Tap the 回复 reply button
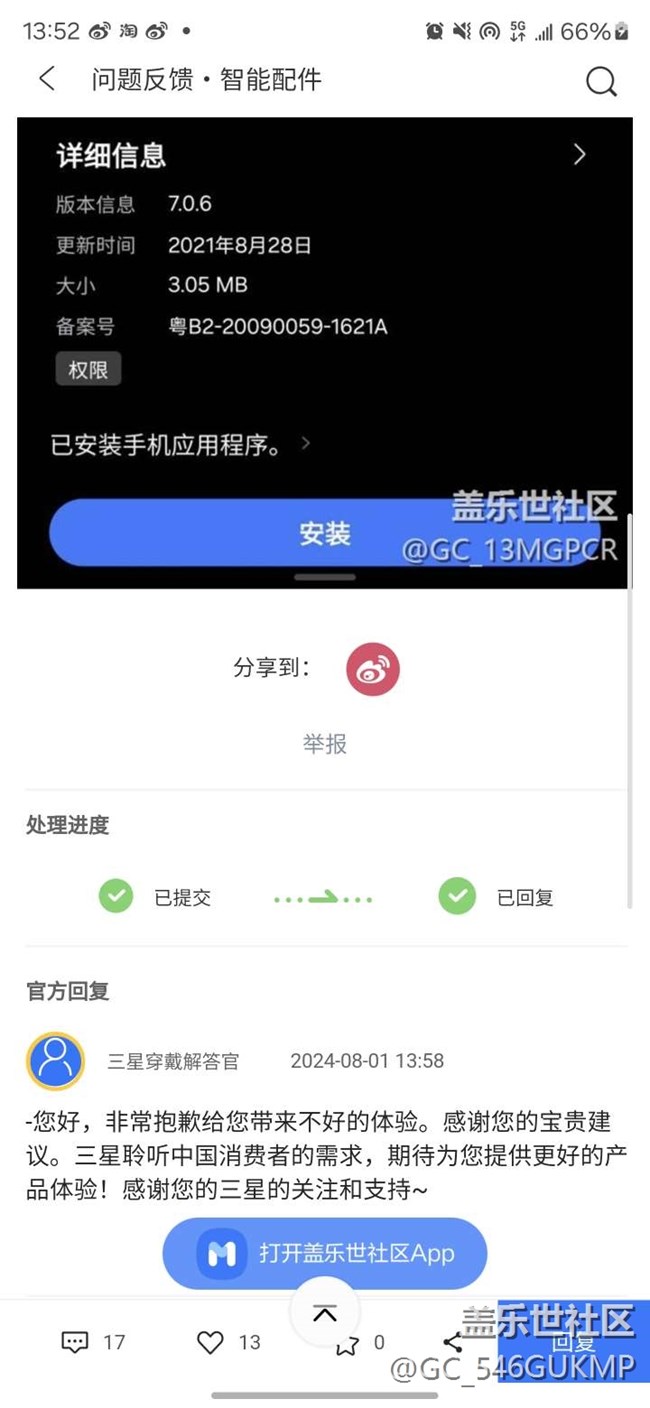 coord(574,1342)
